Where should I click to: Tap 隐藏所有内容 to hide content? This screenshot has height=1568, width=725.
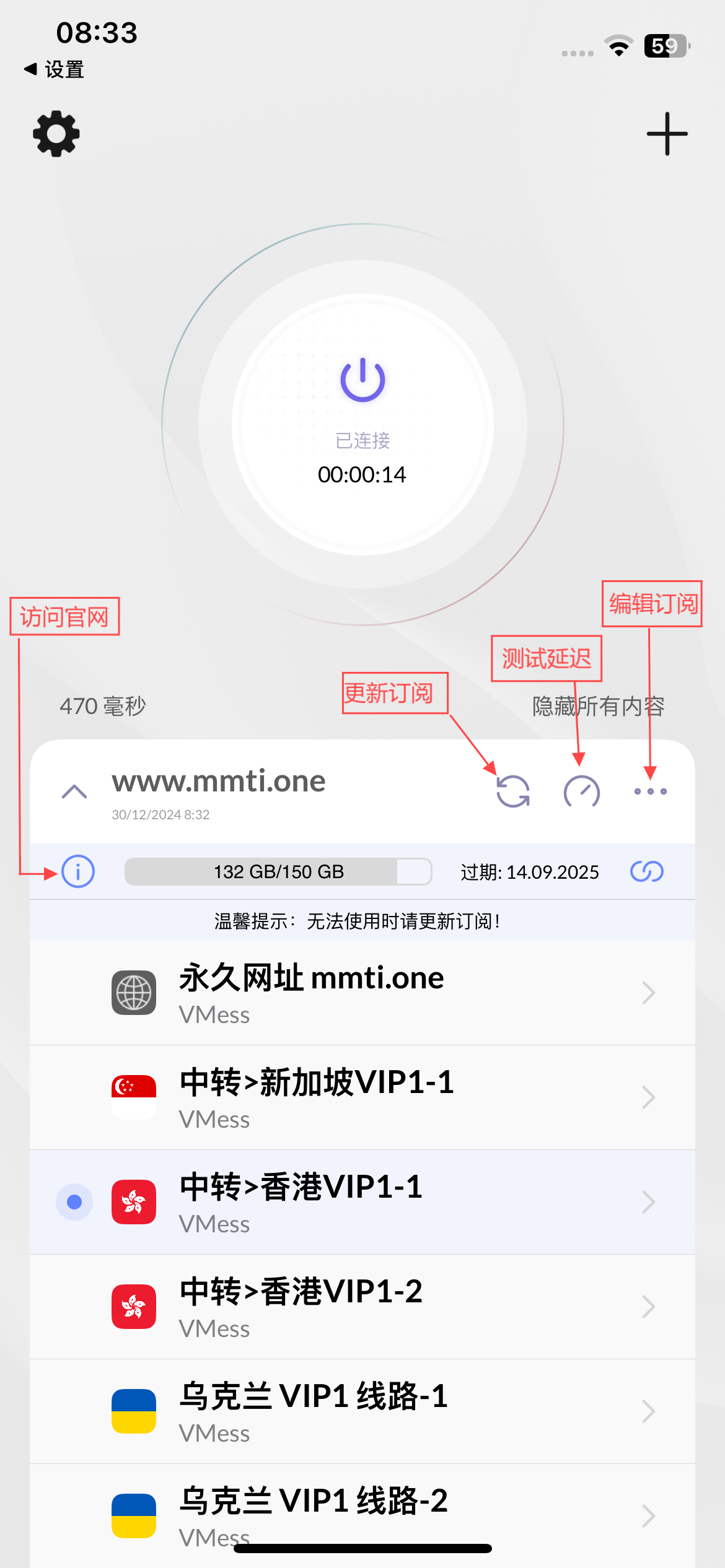click(x=598, y=706)
